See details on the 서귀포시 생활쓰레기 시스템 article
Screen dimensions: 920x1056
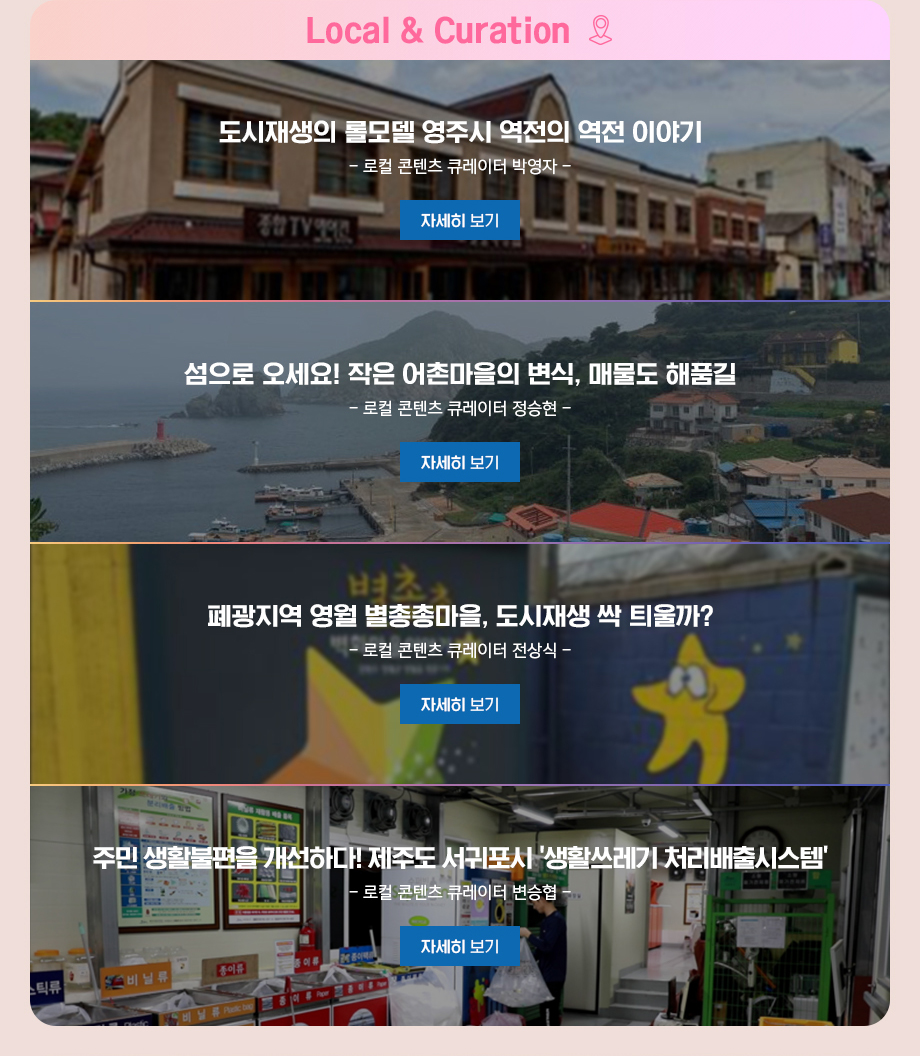pyautogui.click(x=459, y=946)
